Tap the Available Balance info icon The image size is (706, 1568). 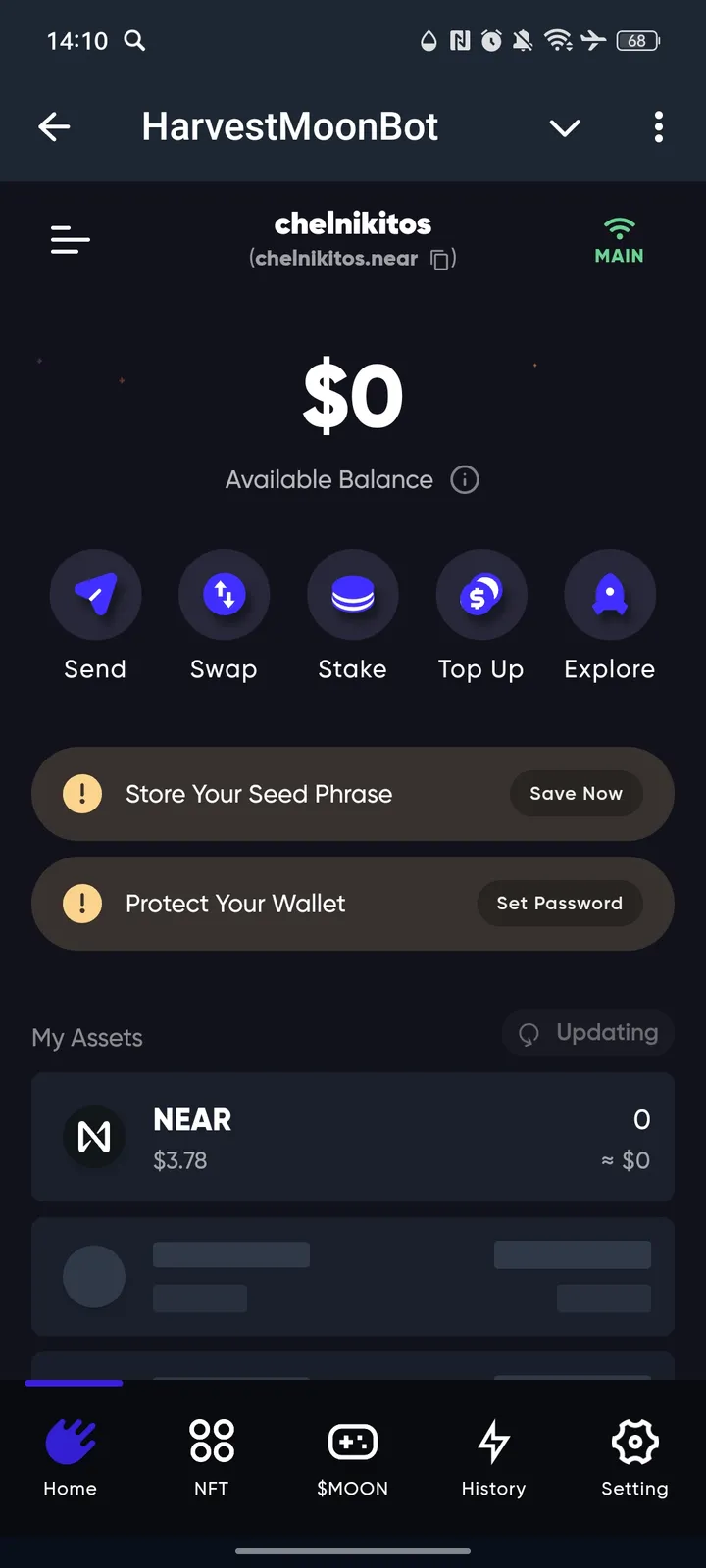click(464, 479)
